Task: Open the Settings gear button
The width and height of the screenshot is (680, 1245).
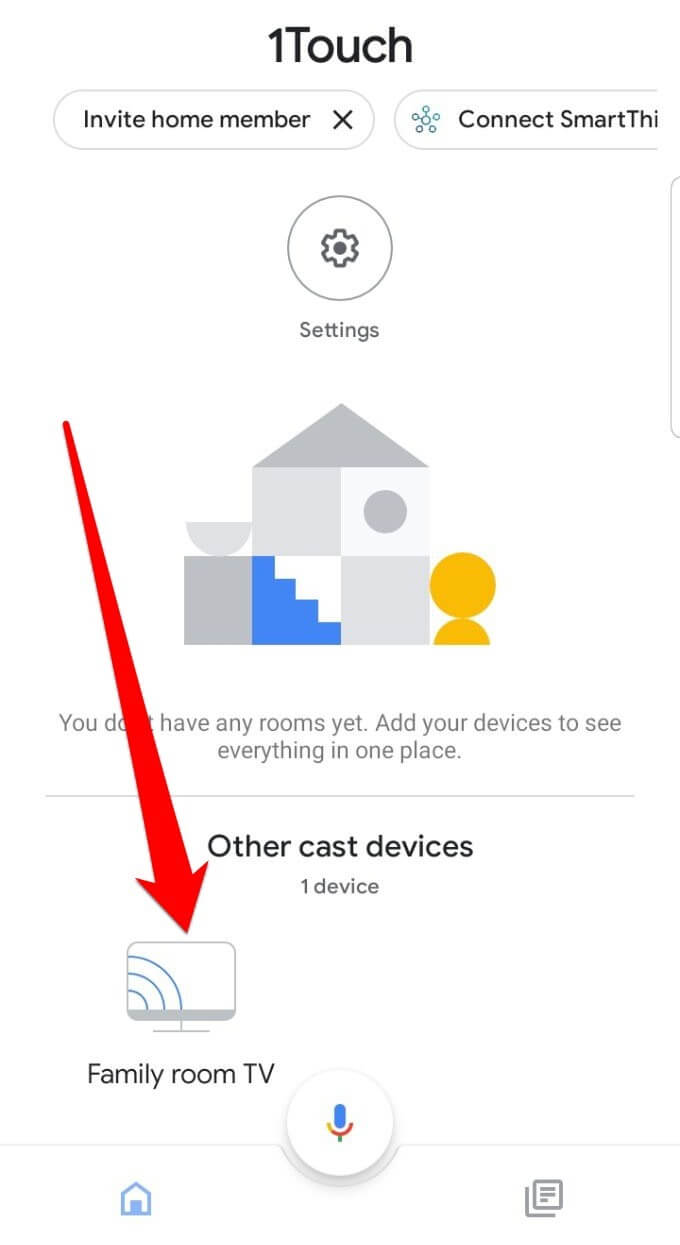Action: pyautogui.click(x=339, y=248)
